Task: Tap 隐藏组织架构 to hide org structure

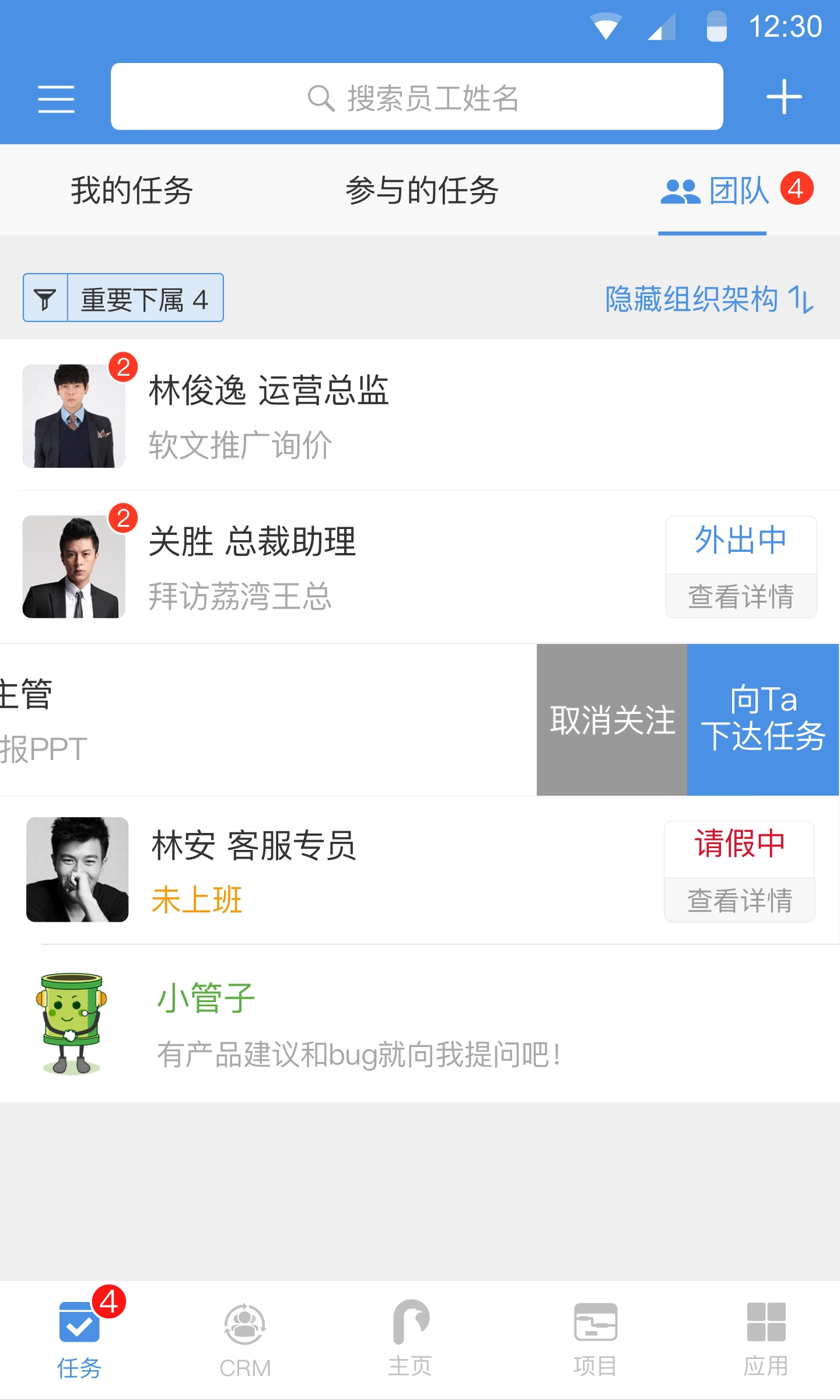Action: (708, 299)
